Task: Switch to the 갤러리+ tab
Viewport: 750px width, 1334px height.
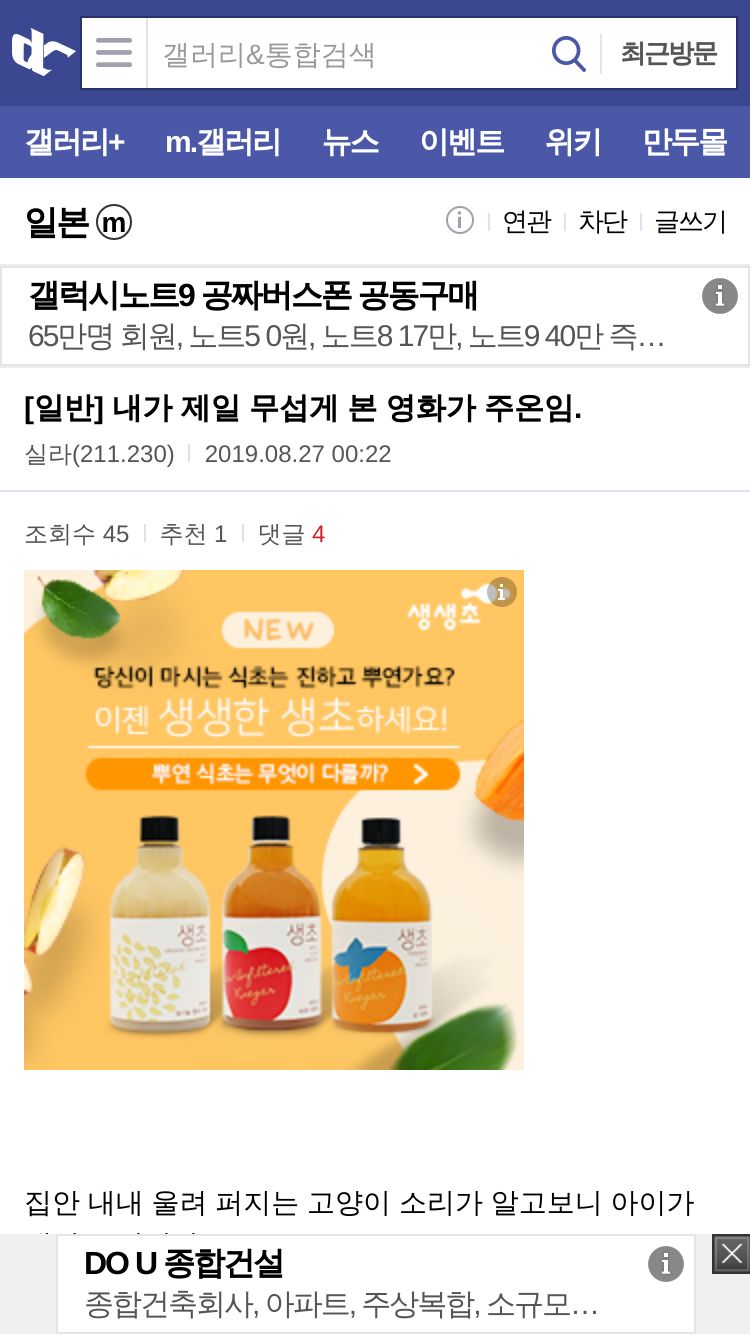Action: (75, 142)
